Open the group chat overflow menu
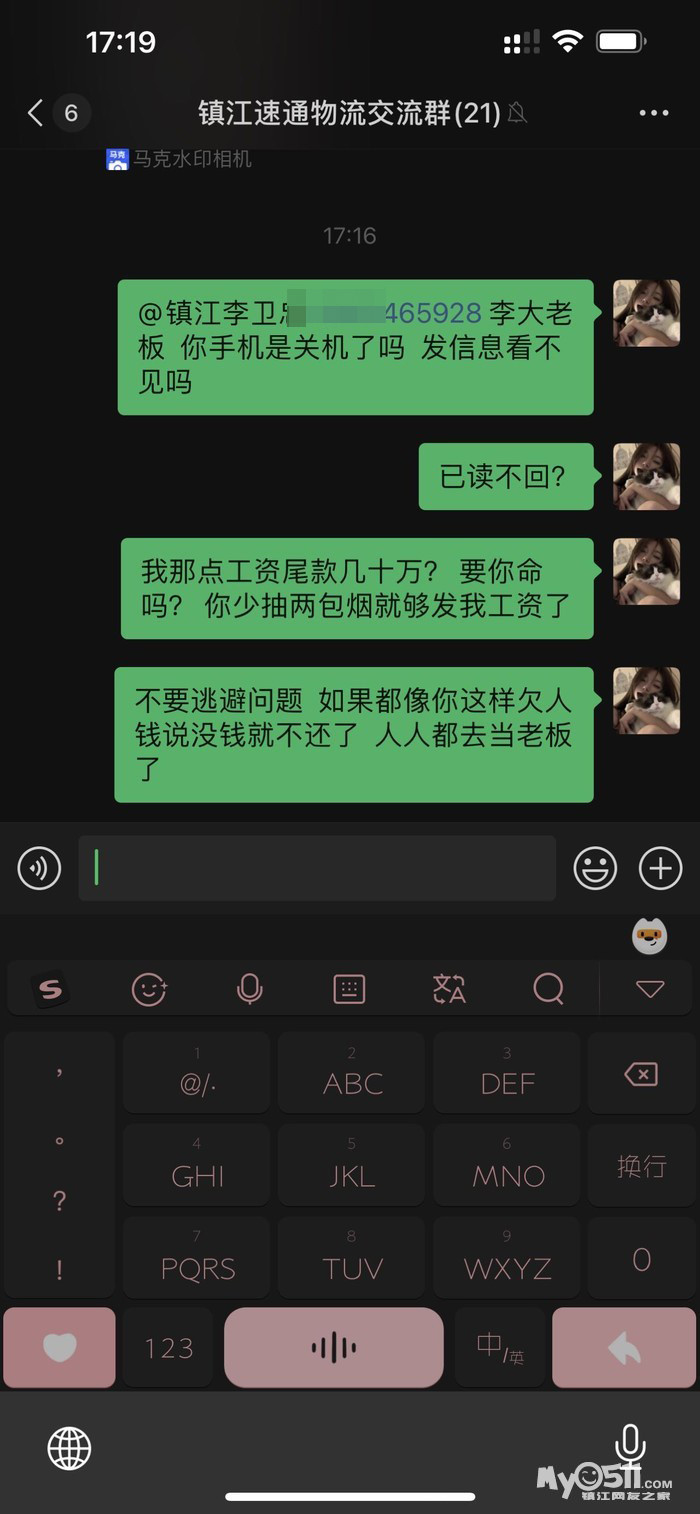The height and width of the screenshot is (1514, 700). tap(653, 113)
